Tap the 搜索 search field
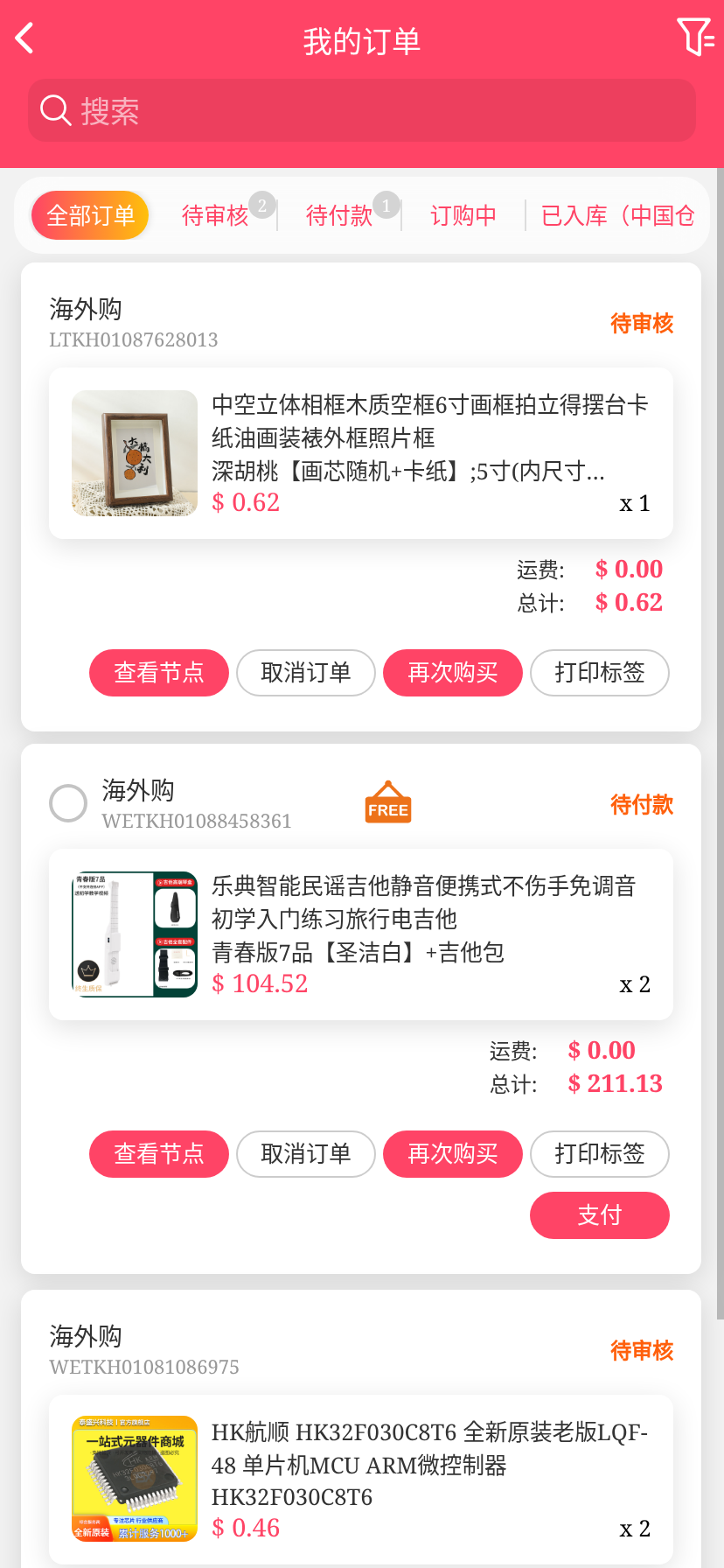Screen dimensions: 724x1568 click(x=362, y=111)
